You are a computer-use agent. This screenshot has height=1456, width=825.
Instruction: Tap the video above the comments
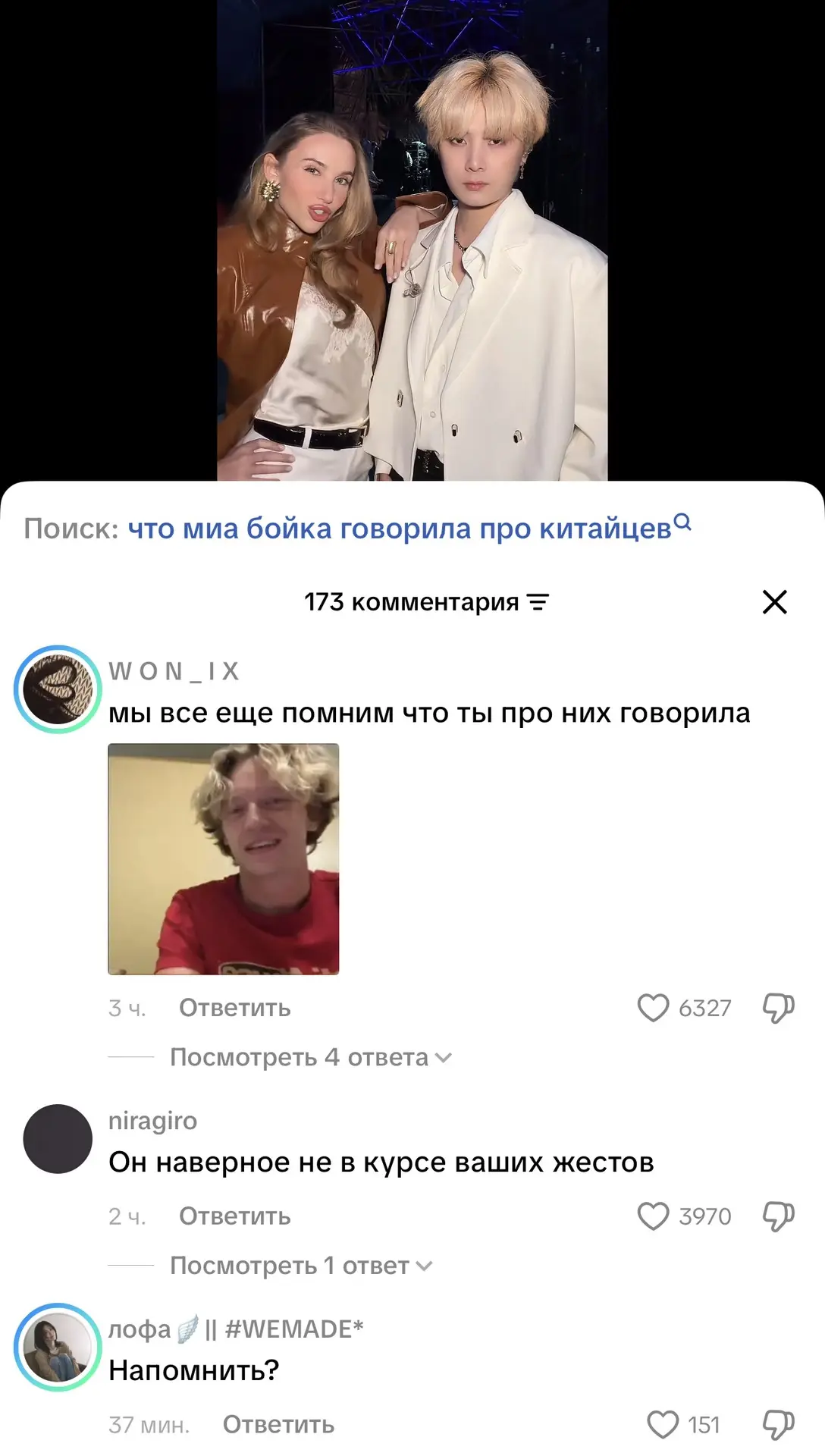pyautogui.click(x=412, y=240)
